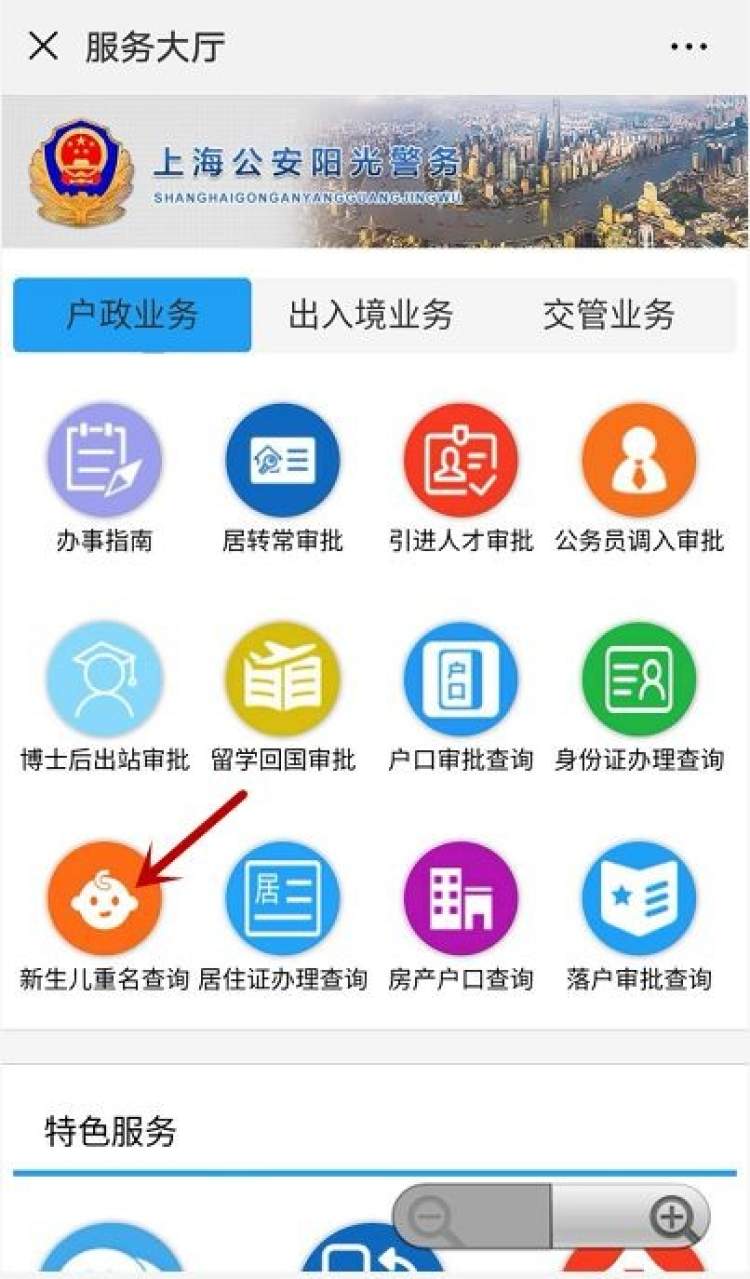Open 博士后出站审批
This screenshot has height=1279, width=750.
point(104,680)
